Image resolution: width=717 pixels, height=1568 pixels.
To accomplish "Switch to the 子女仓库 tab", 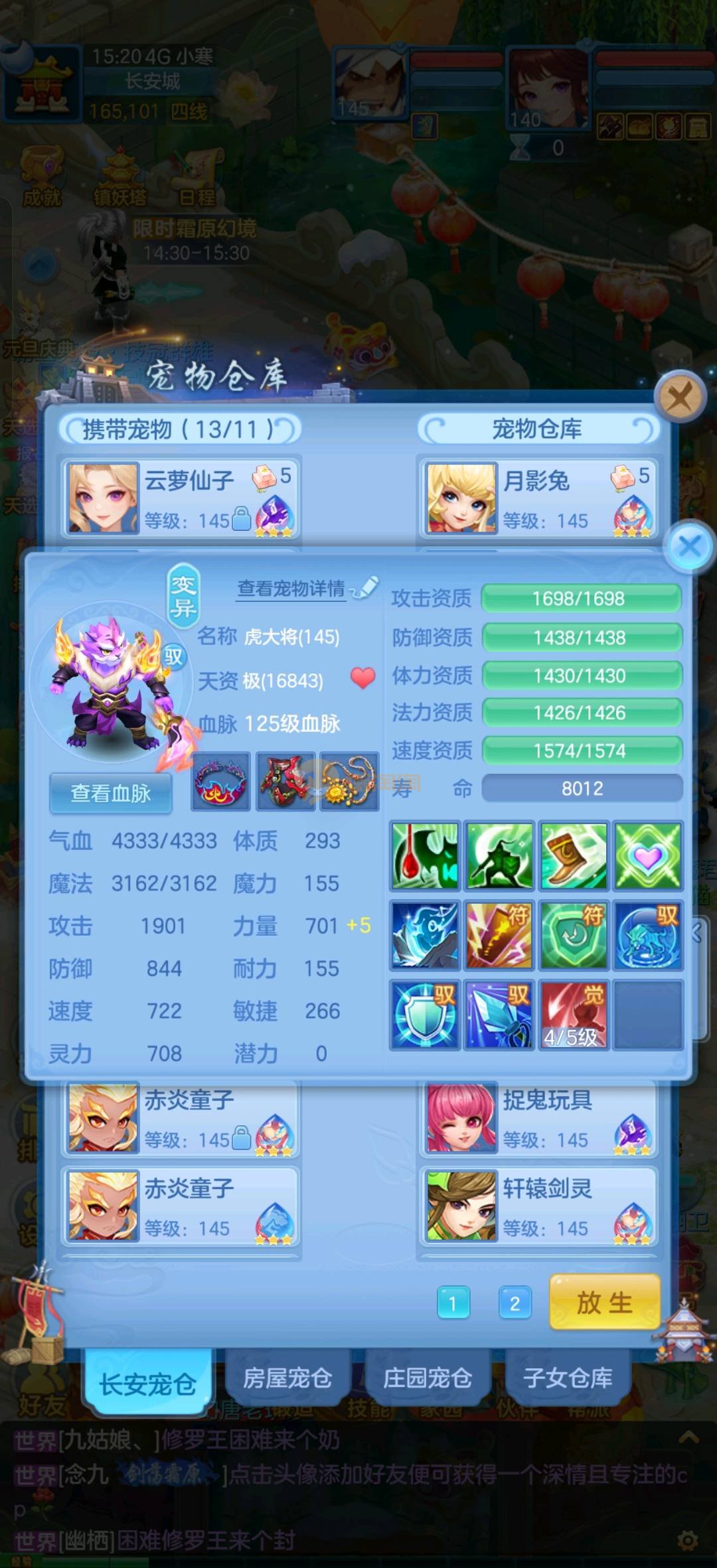I will click(x=568, y=1379).
